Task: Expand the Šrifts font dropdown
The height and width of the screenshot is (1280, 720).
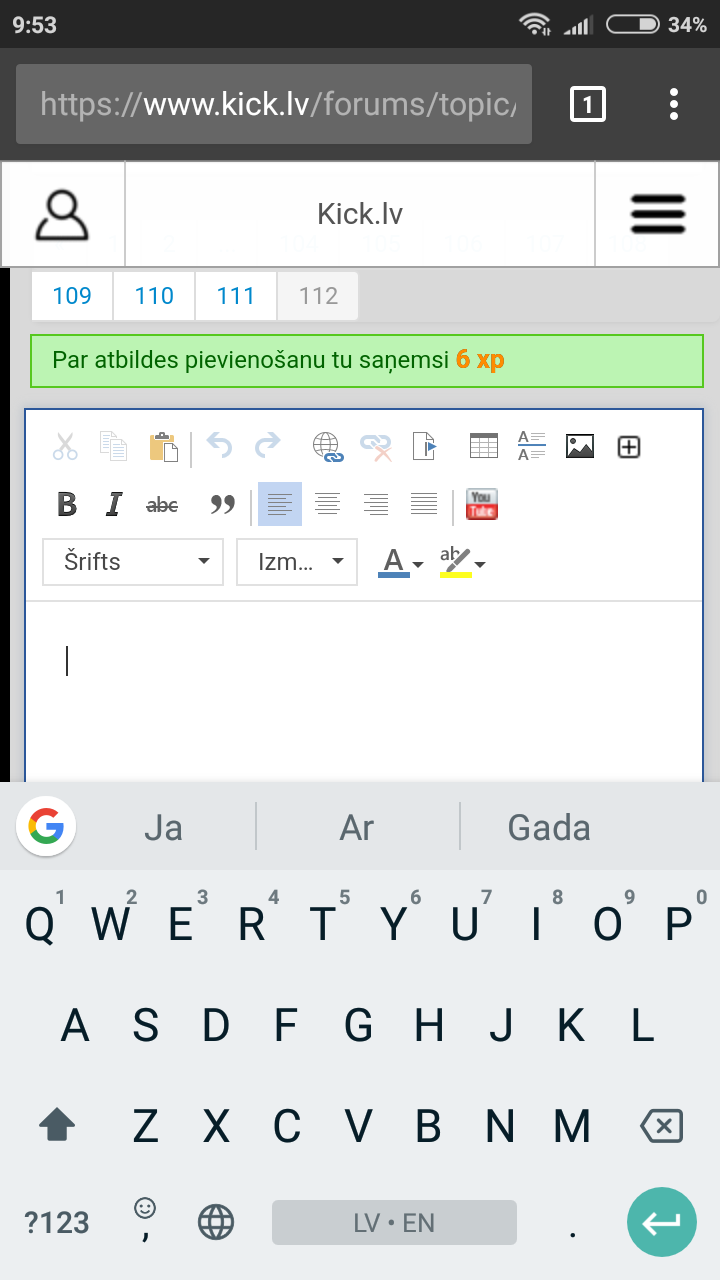Action: tap(132, 562)
